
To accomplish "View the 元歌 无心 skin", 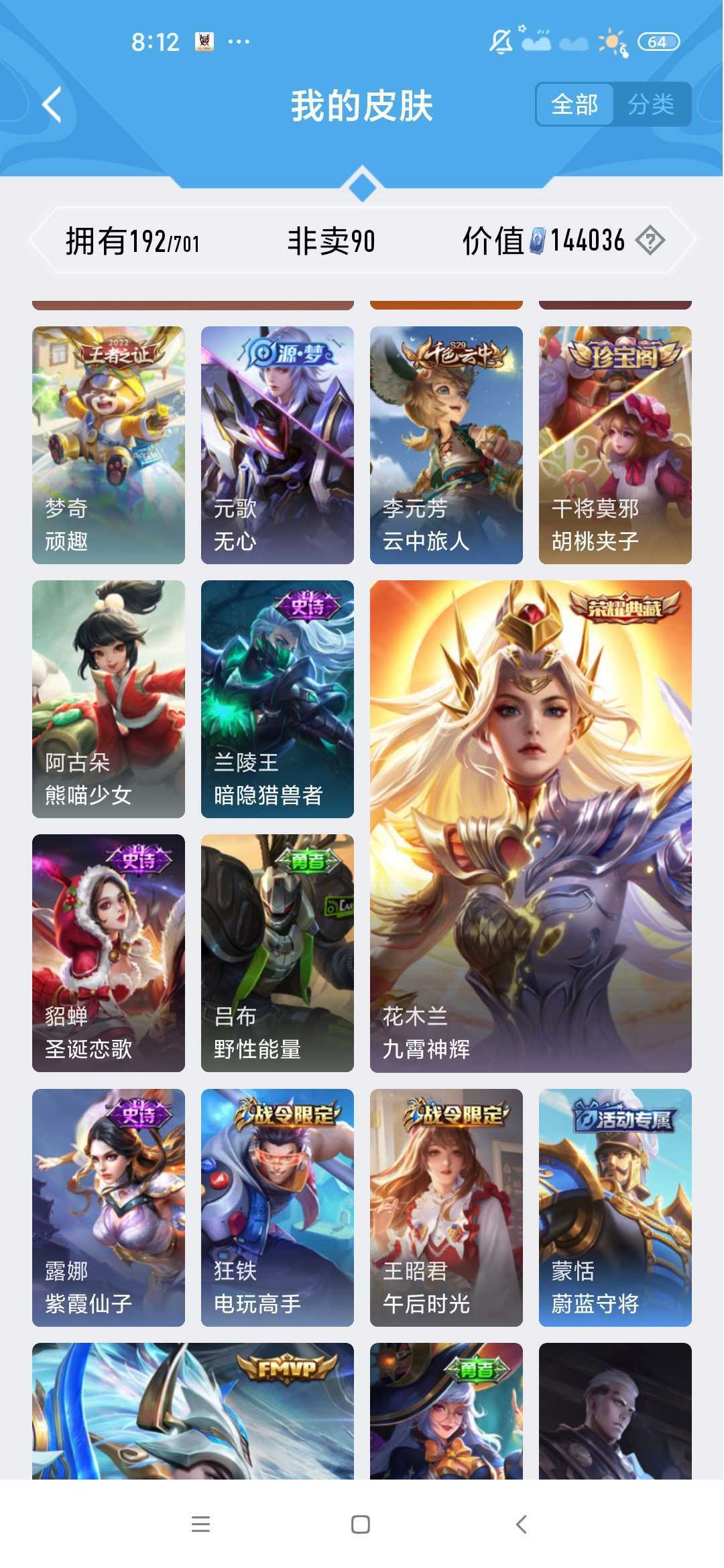I will point(278,445).
